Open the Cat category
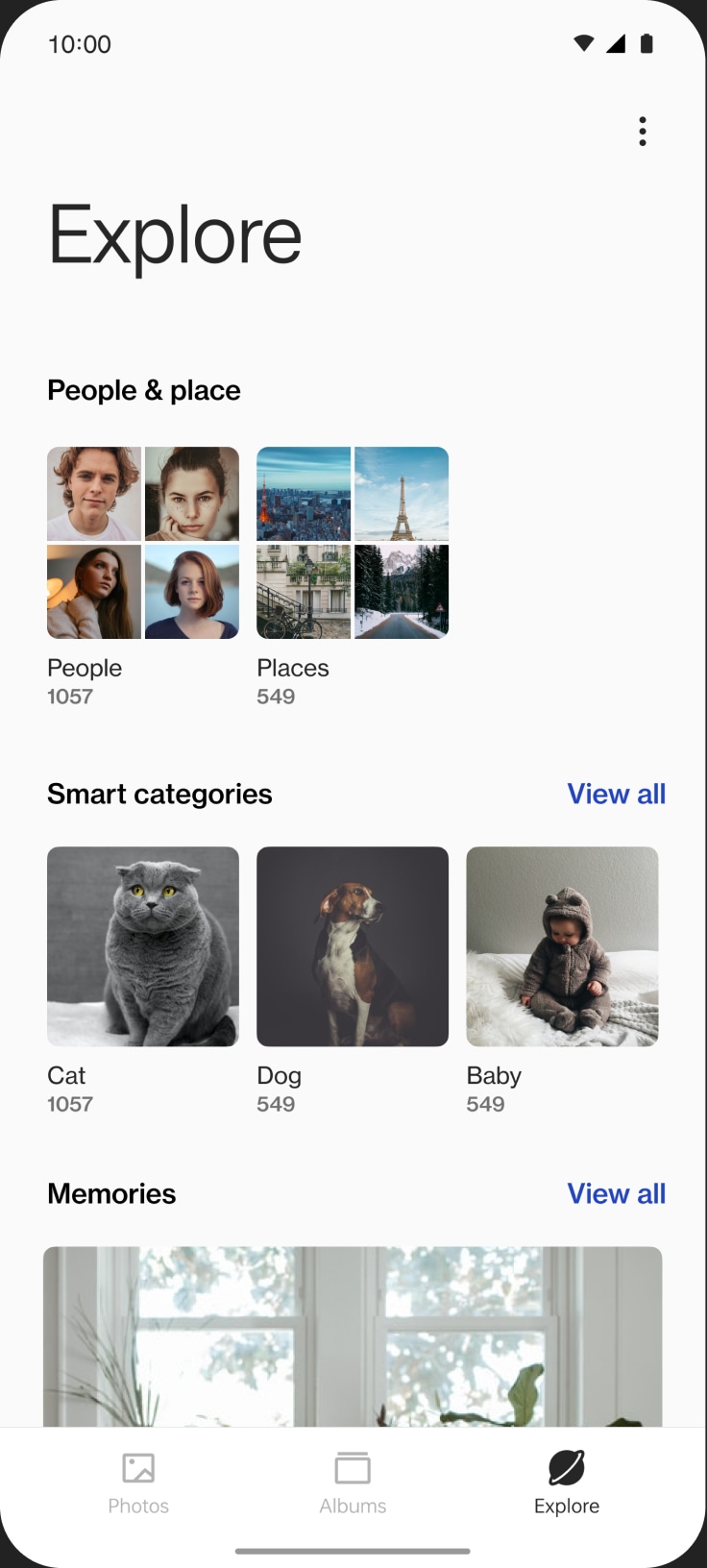 (142, 946)
